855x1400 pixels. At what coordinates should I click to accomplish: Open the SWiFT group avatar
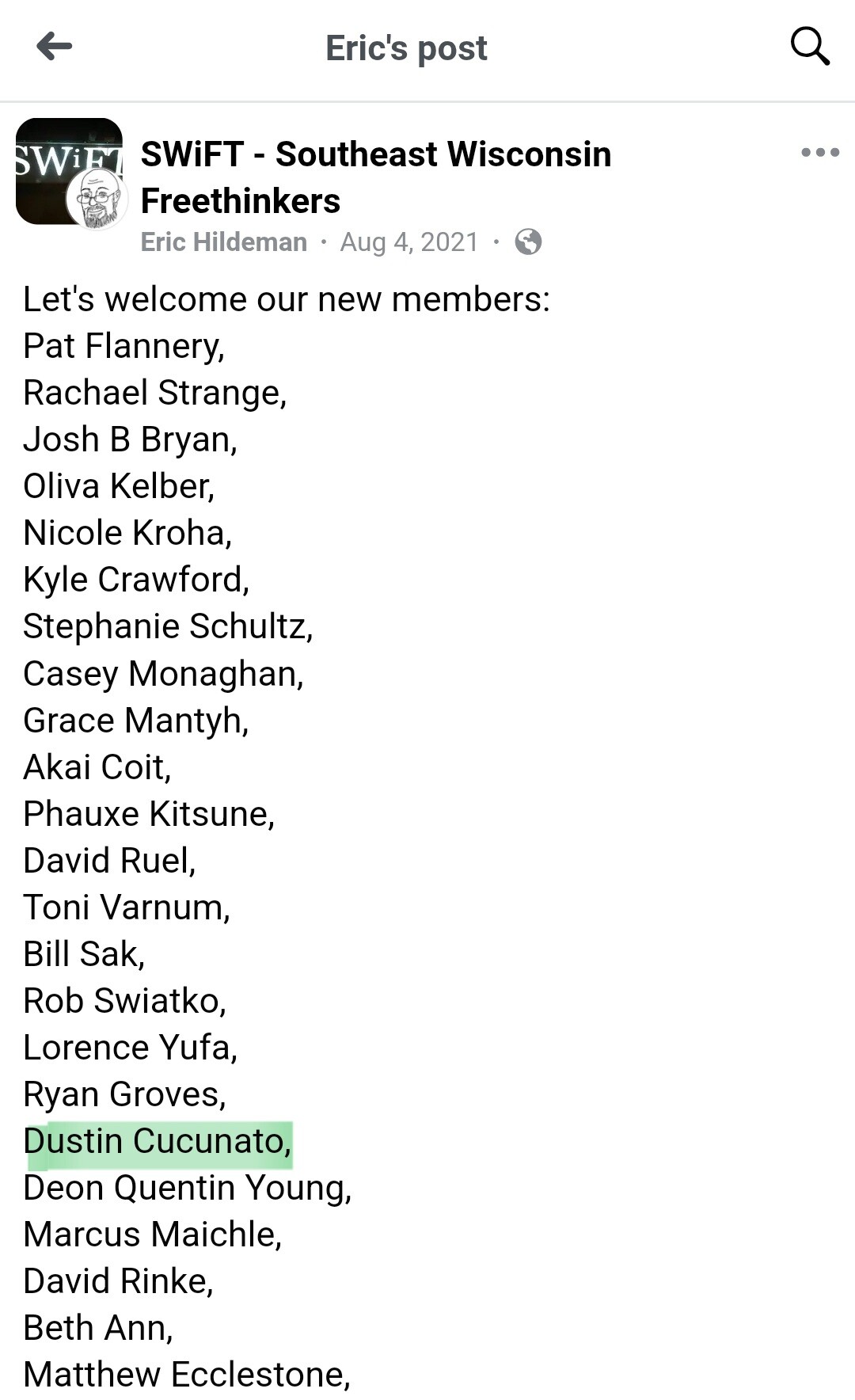(70, 171)
